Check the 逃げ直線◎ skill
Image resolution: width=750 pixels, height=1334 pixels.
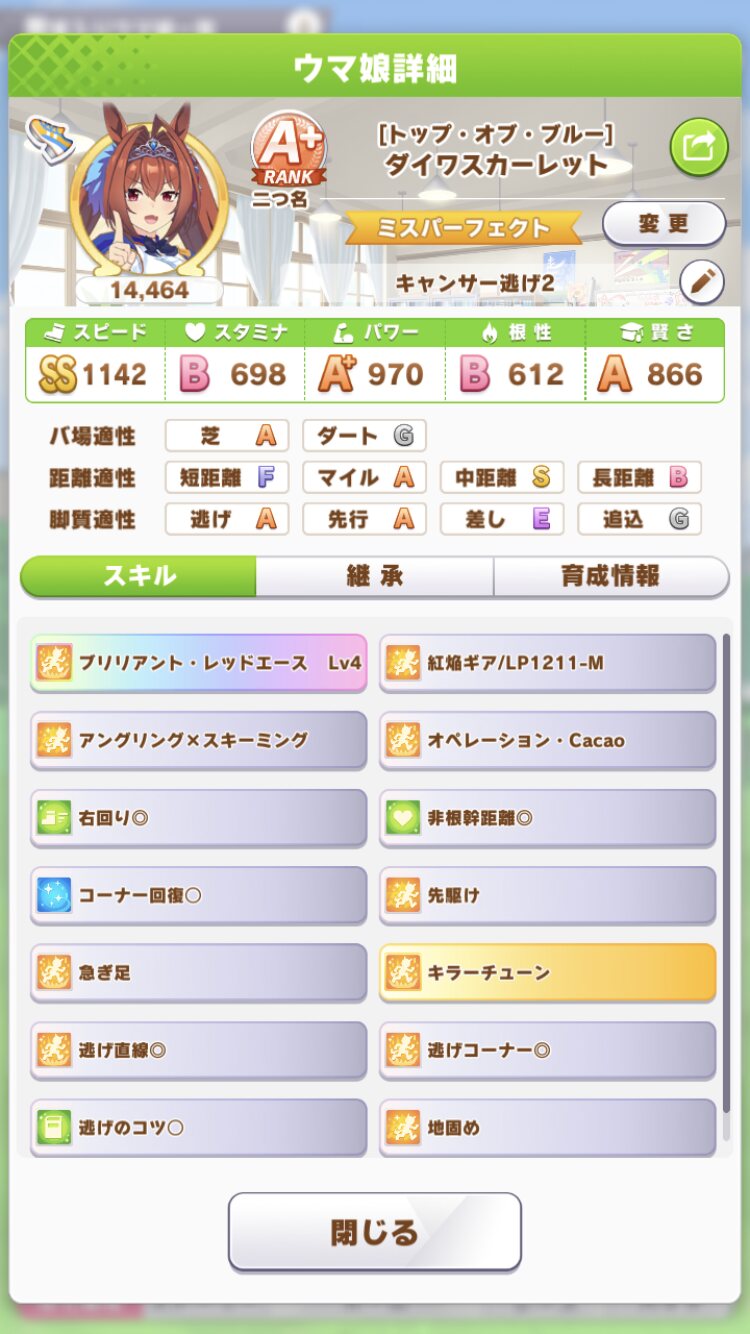(198, 1050)
